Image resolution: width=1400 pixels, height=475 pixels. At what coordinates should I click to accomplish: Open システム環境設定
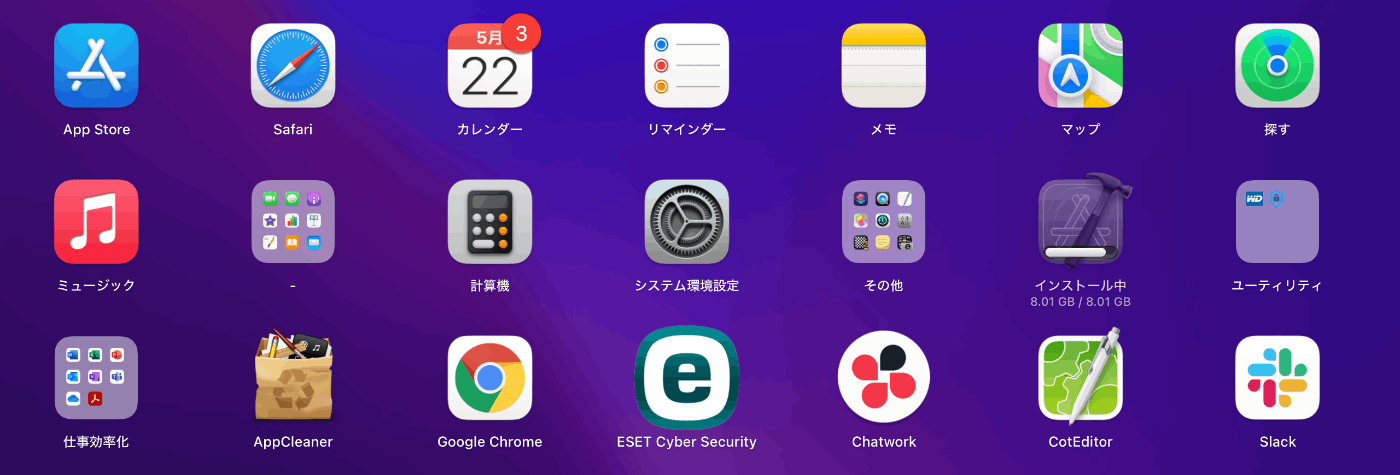point(687,222)
